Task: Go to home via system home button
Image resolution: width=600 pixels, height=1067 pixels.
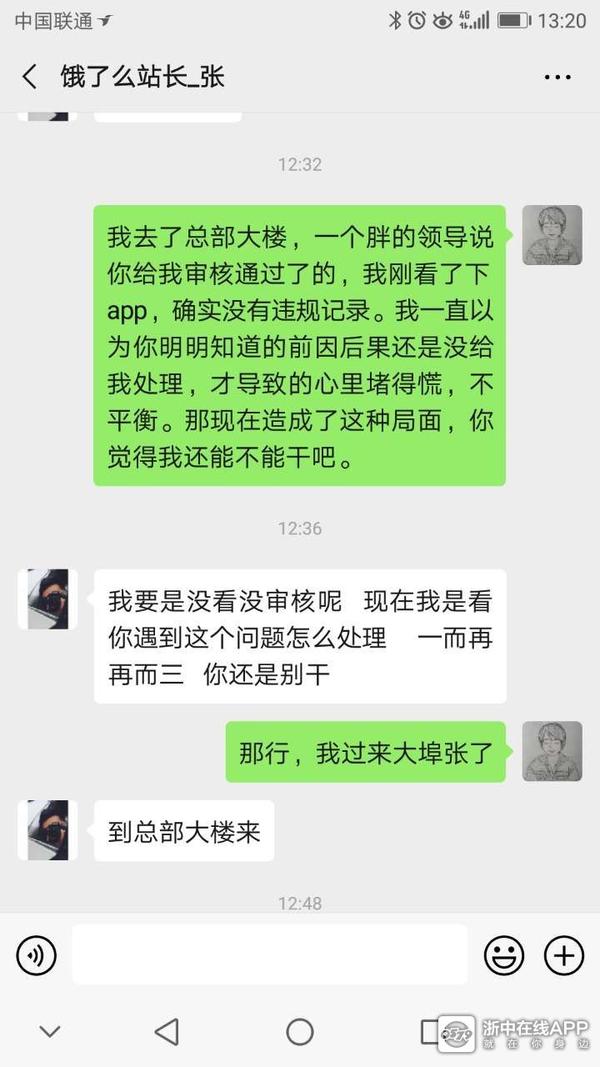Action: [300, 1032]
